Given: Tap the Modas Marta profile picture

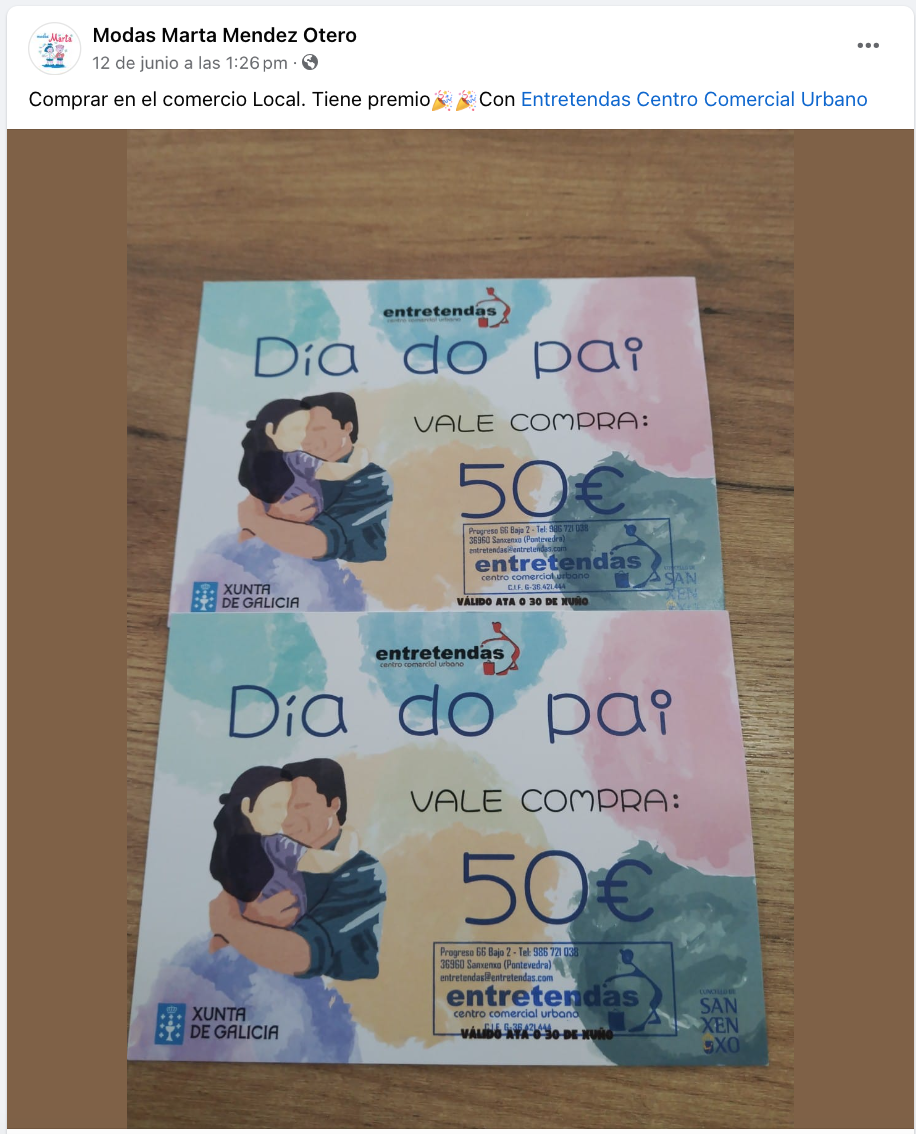Looking at the screenshot, I should pyautogui.click(x=54, y=49).
